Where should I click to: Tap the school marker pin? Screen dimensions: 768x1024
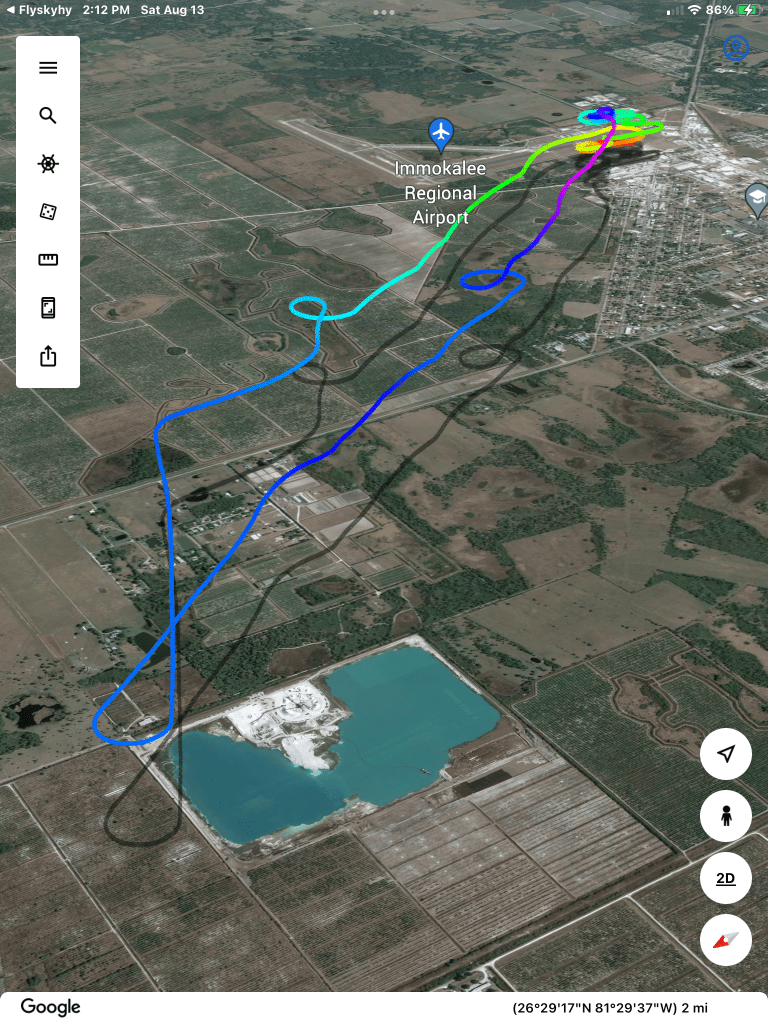tap(757, 197)
